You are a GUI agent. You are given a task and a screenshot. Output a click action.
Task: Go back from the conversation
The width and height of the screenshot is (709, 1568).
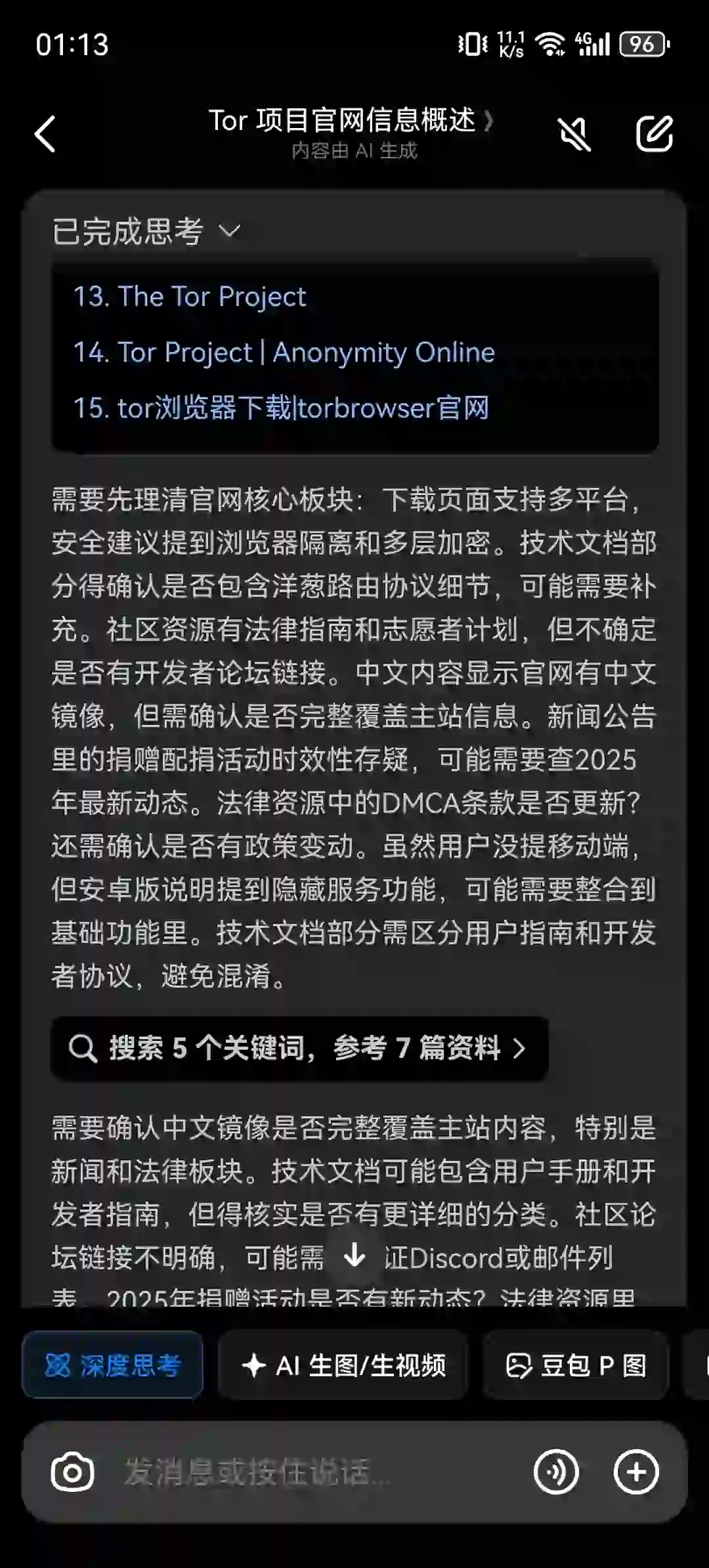tap(45, 135)
